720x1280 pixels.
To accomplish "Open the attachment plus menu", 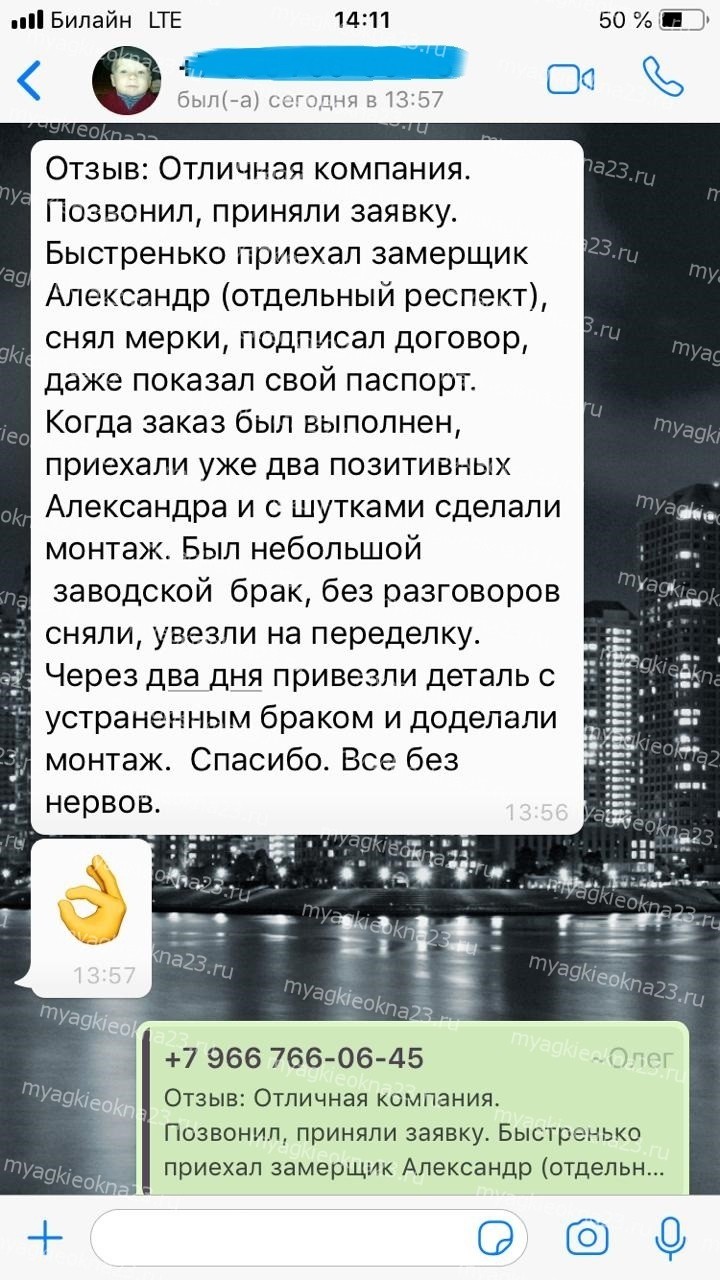I will [44, 1239].
